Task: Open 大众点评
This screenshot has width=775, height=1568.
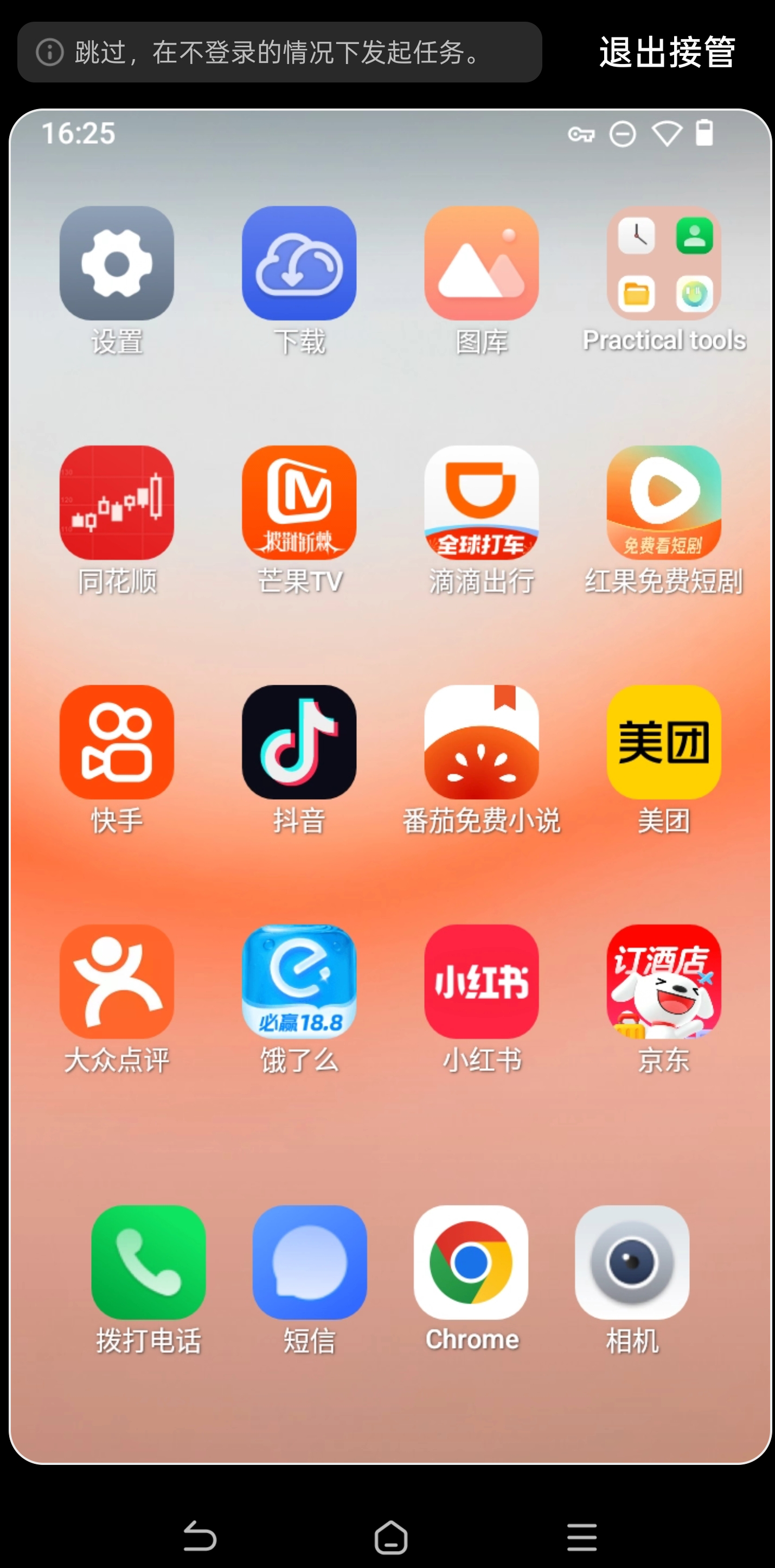Action: click(117, 981)
